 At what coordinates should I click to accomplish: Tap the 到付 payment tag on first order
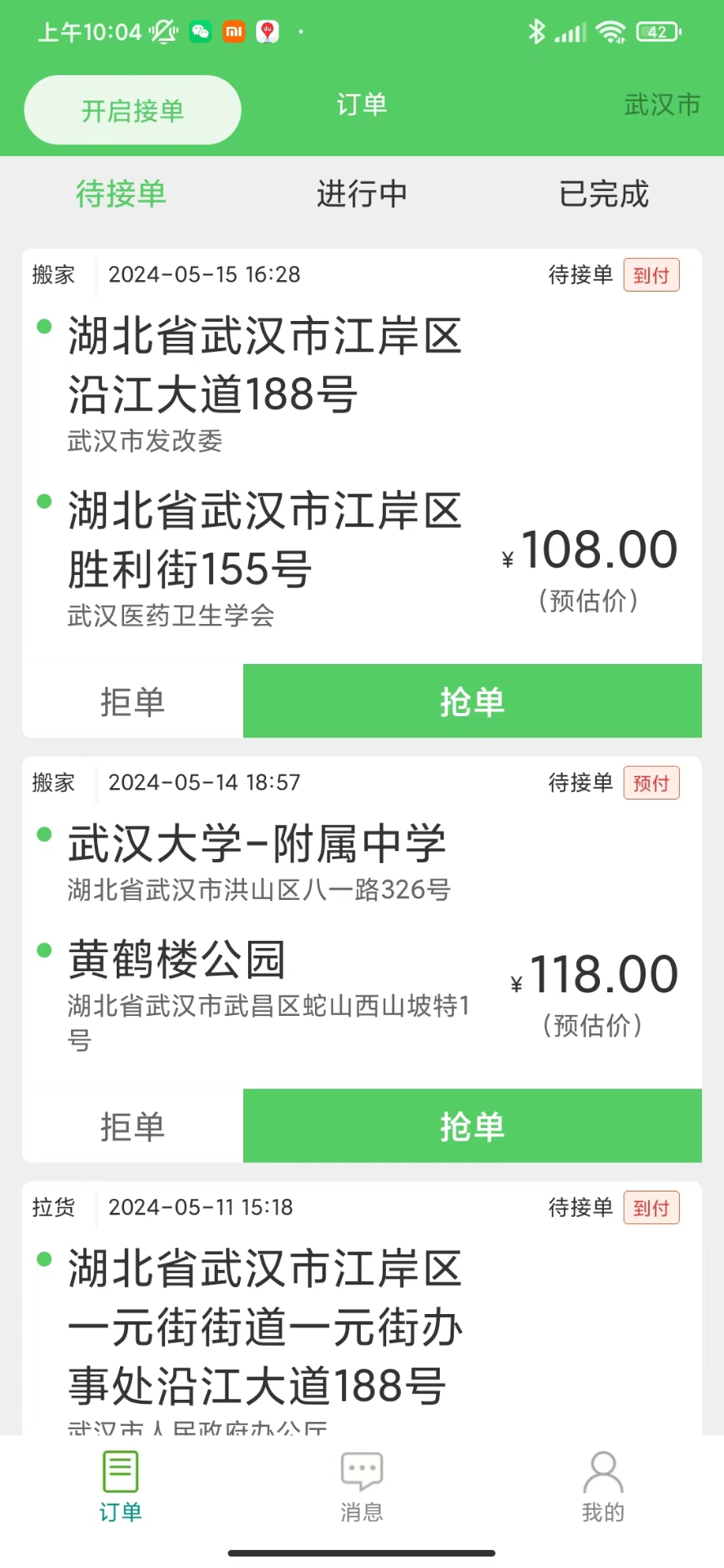(651, 275)
